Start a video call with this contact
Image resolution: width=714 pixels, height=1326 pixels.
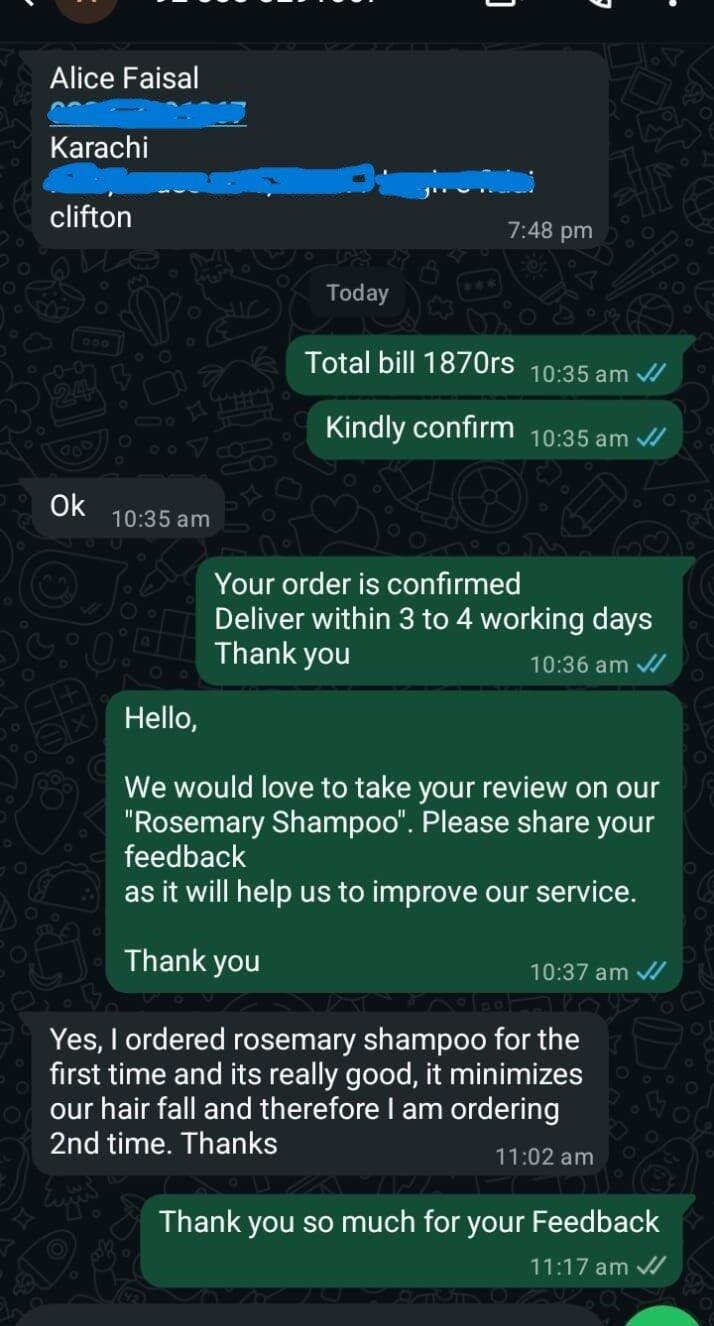point(501,4)
